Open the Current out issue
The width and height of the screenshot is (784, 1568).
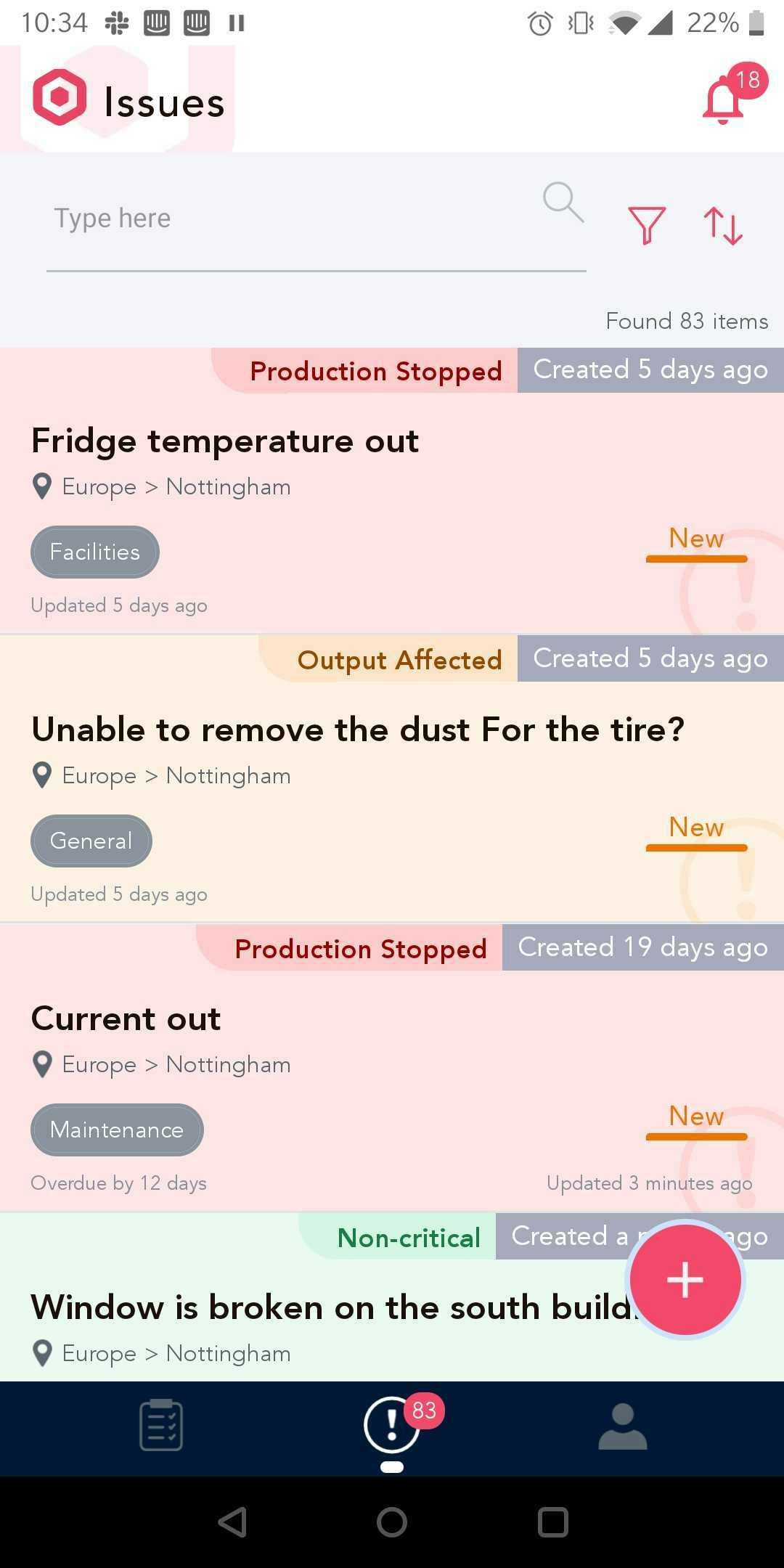coord(126,1019)
